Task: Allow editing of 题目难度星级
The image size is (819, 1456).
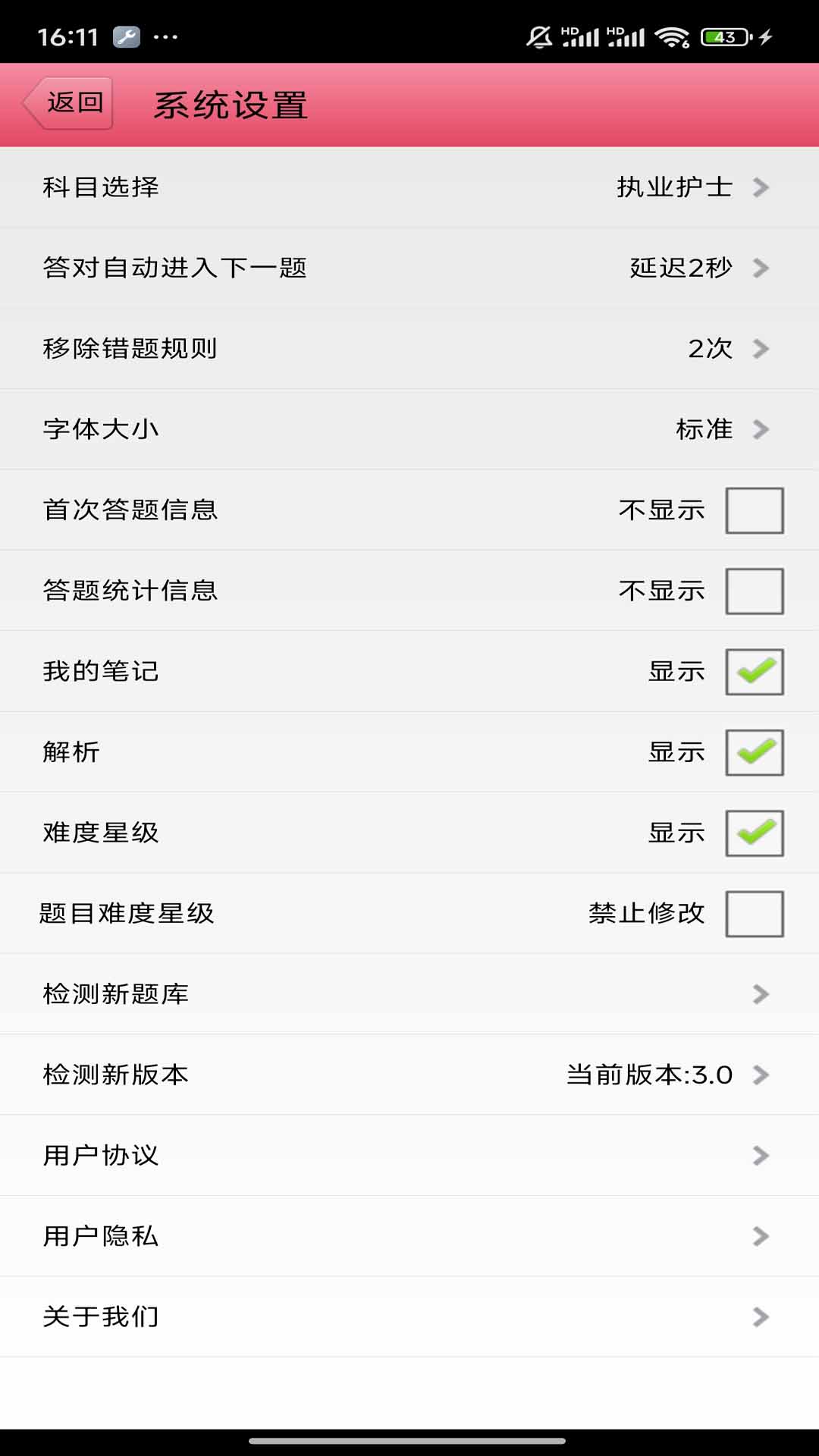Action: (x=754, y=913)
